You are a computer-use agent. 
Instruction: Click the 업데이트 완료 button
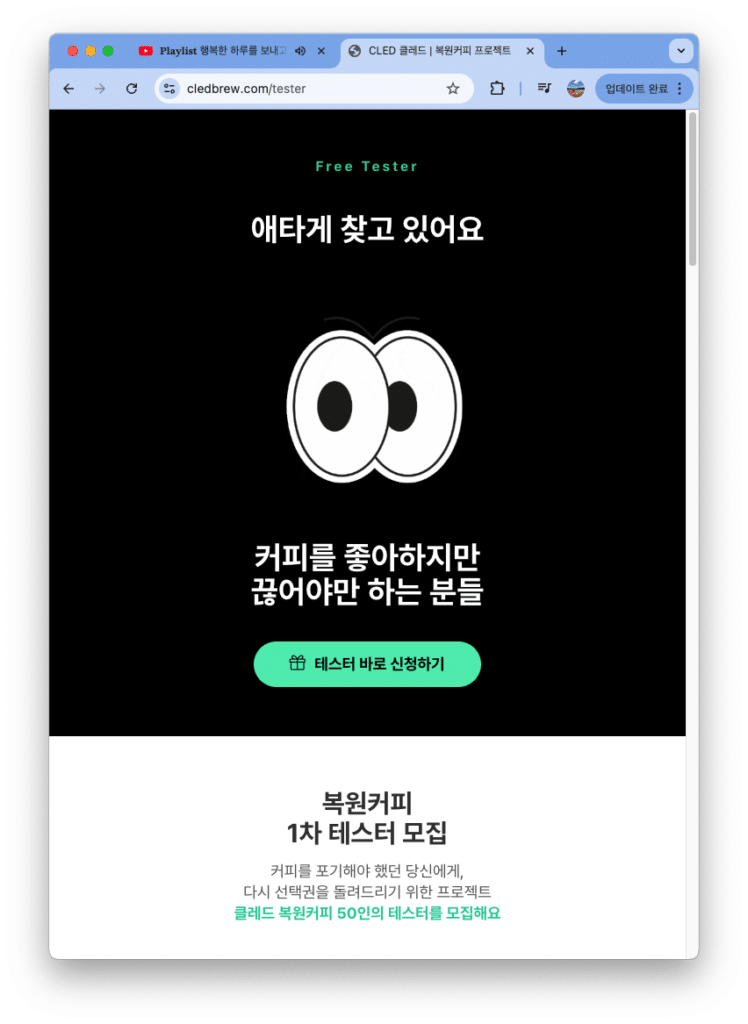pyautogui.click(x=637, y=89)
